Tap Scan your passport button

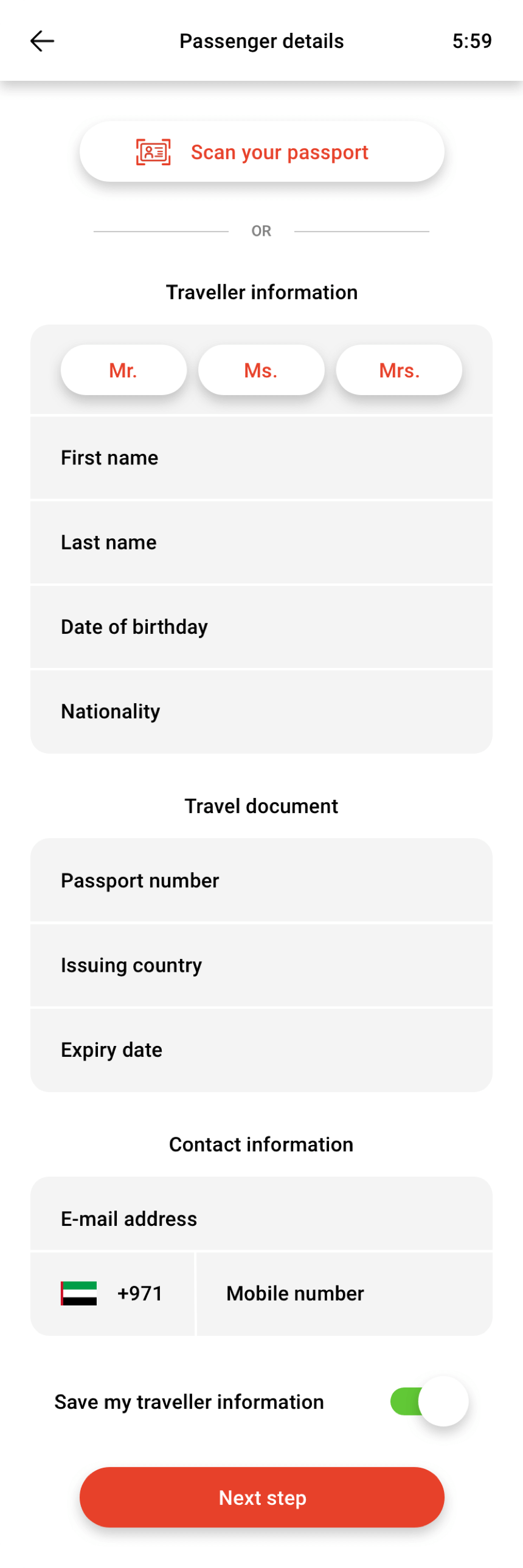[262, 151]
